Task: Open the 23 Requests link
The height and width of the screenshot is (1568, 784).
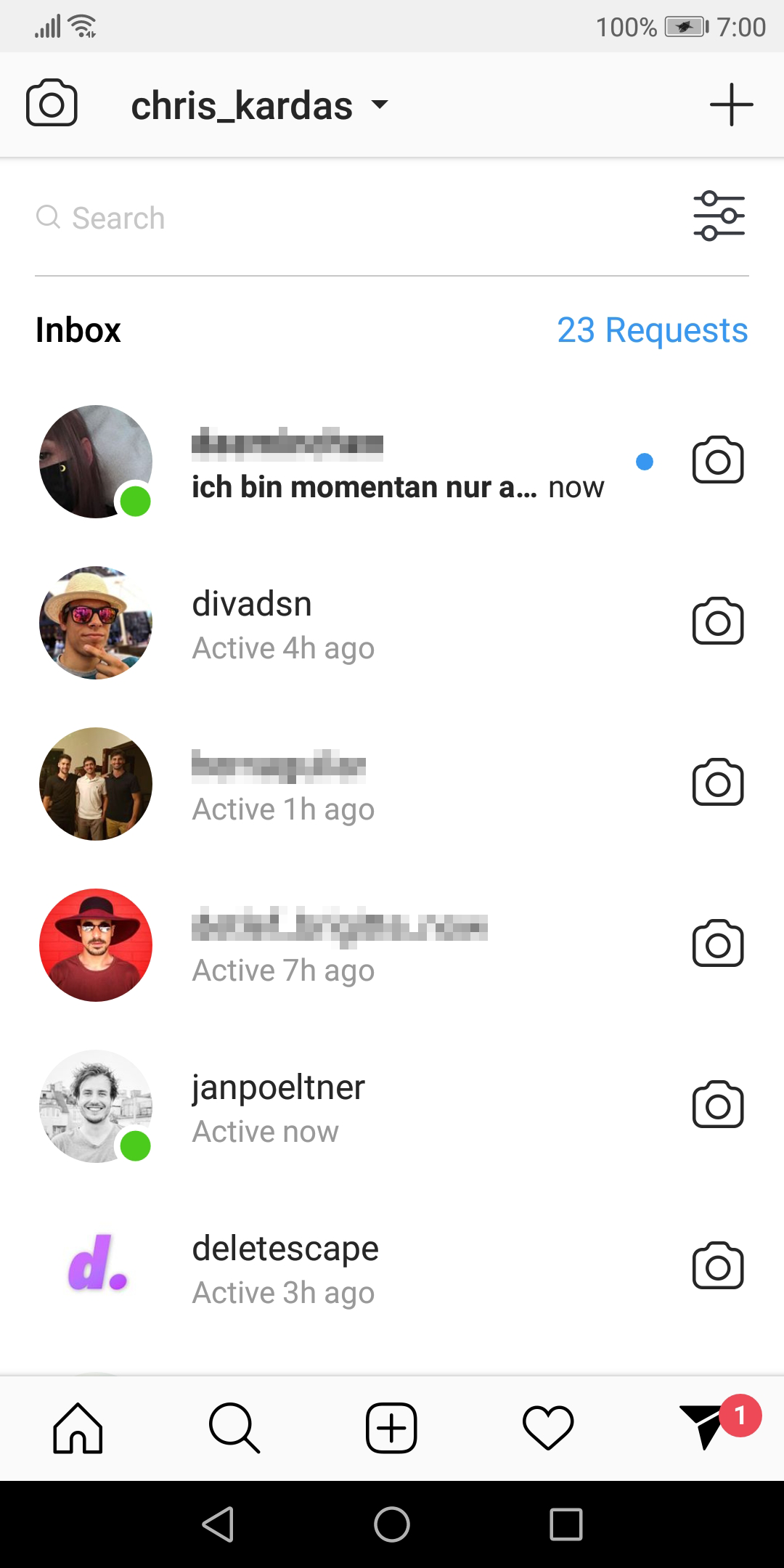Action: (x=653, y=330)
